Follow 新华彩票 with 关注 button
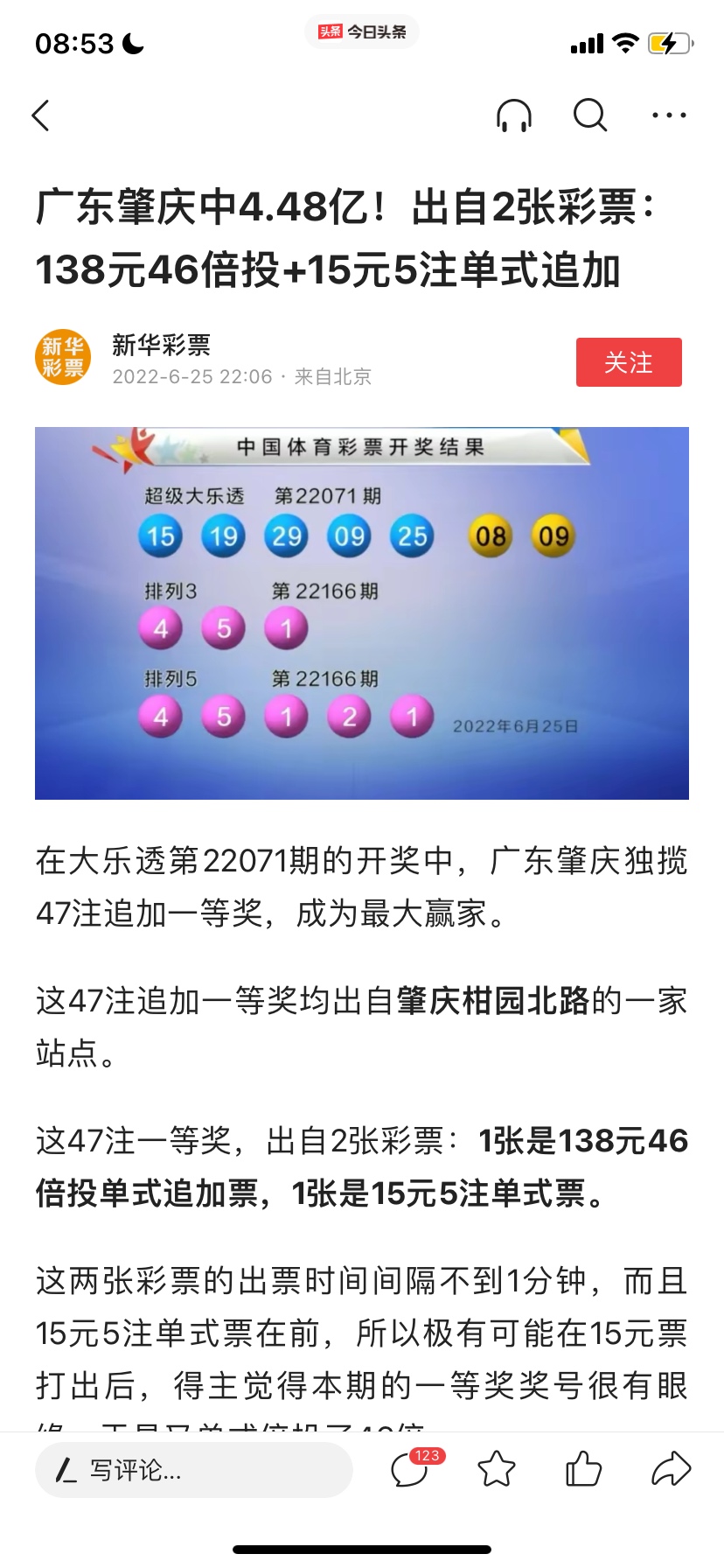Viewport: 724px width, 1568px height. pos(628,362)
